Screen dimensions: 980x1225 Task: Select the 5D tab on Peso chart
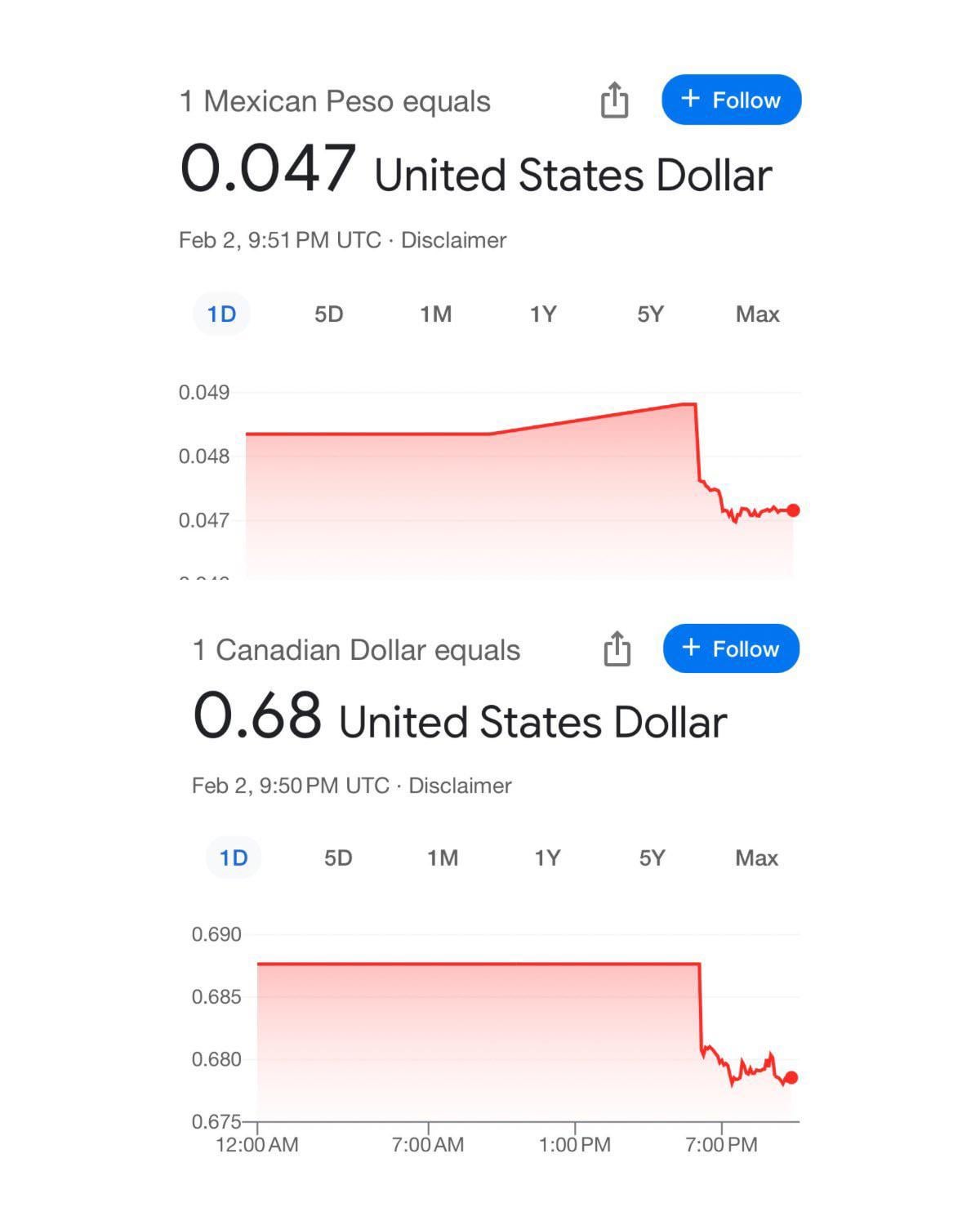329,313
